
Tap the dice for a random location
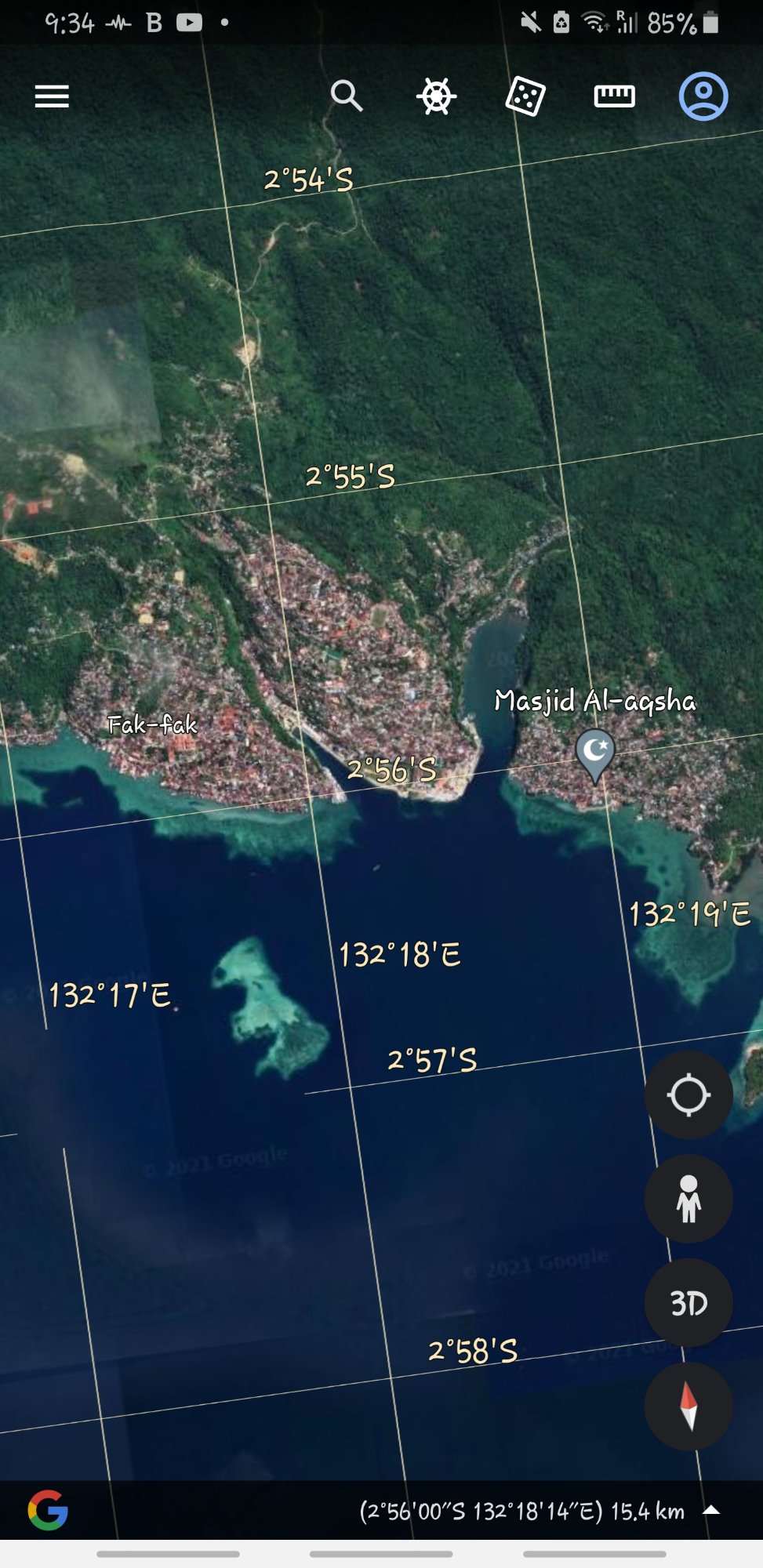click(x=525, y=96)
